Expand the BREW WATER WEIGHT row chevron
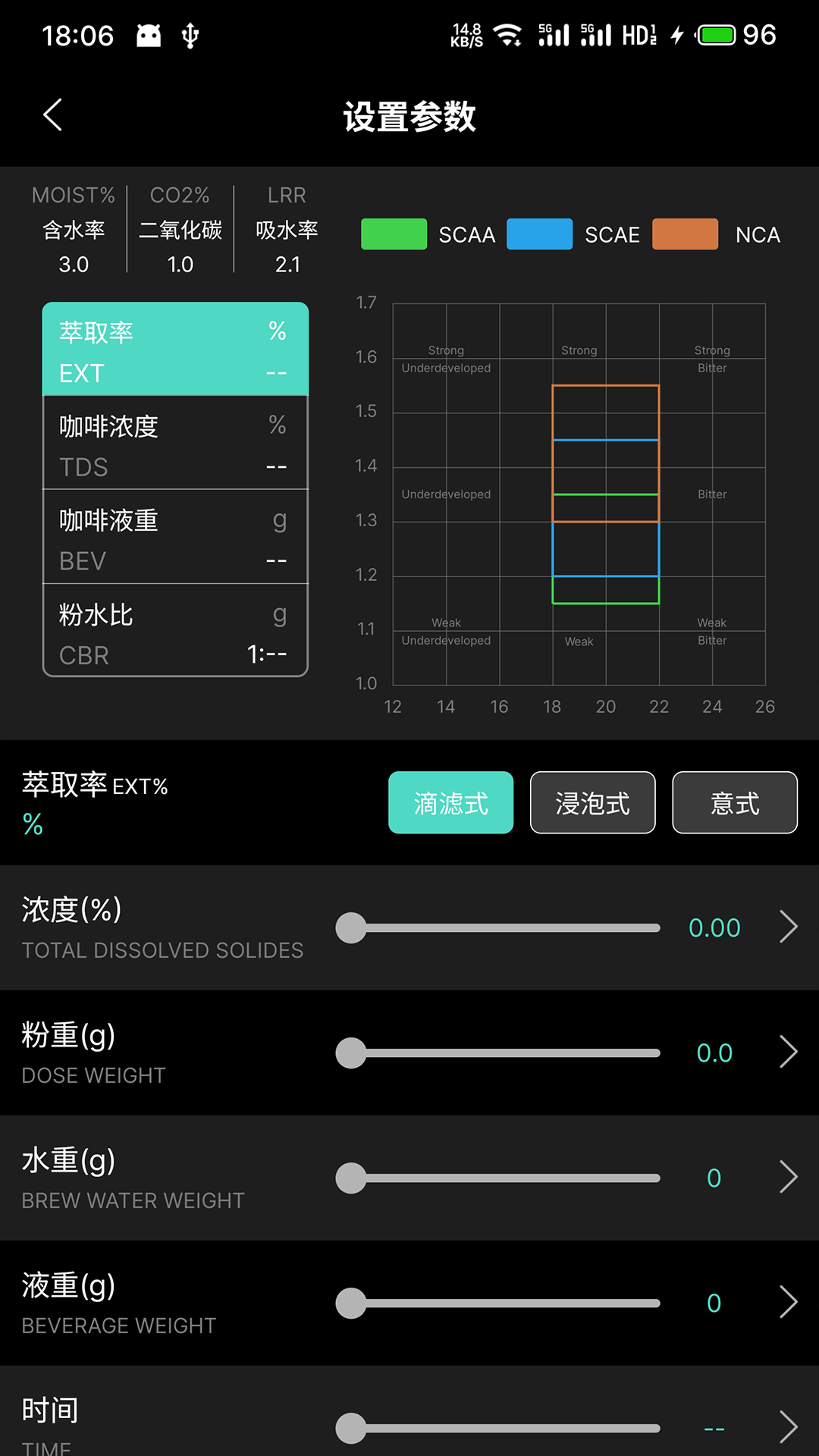This screenshot has height=1456, width=819. (788, 1178)
